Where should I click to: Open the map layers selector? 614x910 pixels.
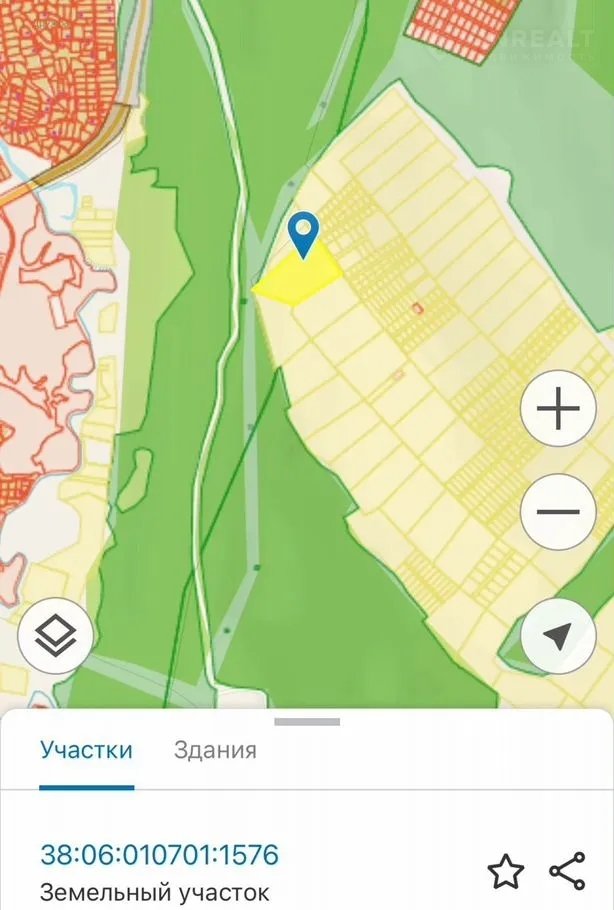(55, 634)
